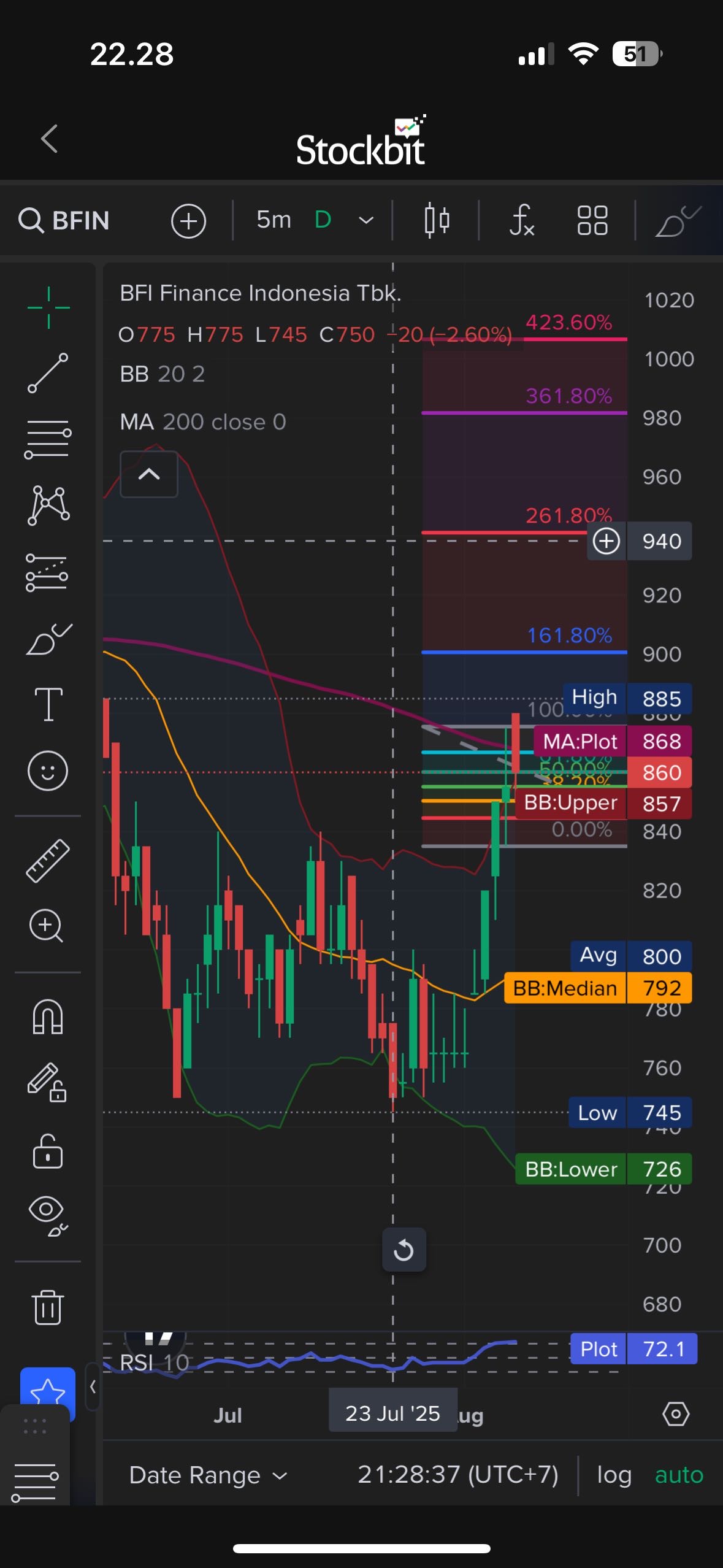Go back using the top-left arrow
This screenshot has width=723, height=1568.
click(49, 139)
